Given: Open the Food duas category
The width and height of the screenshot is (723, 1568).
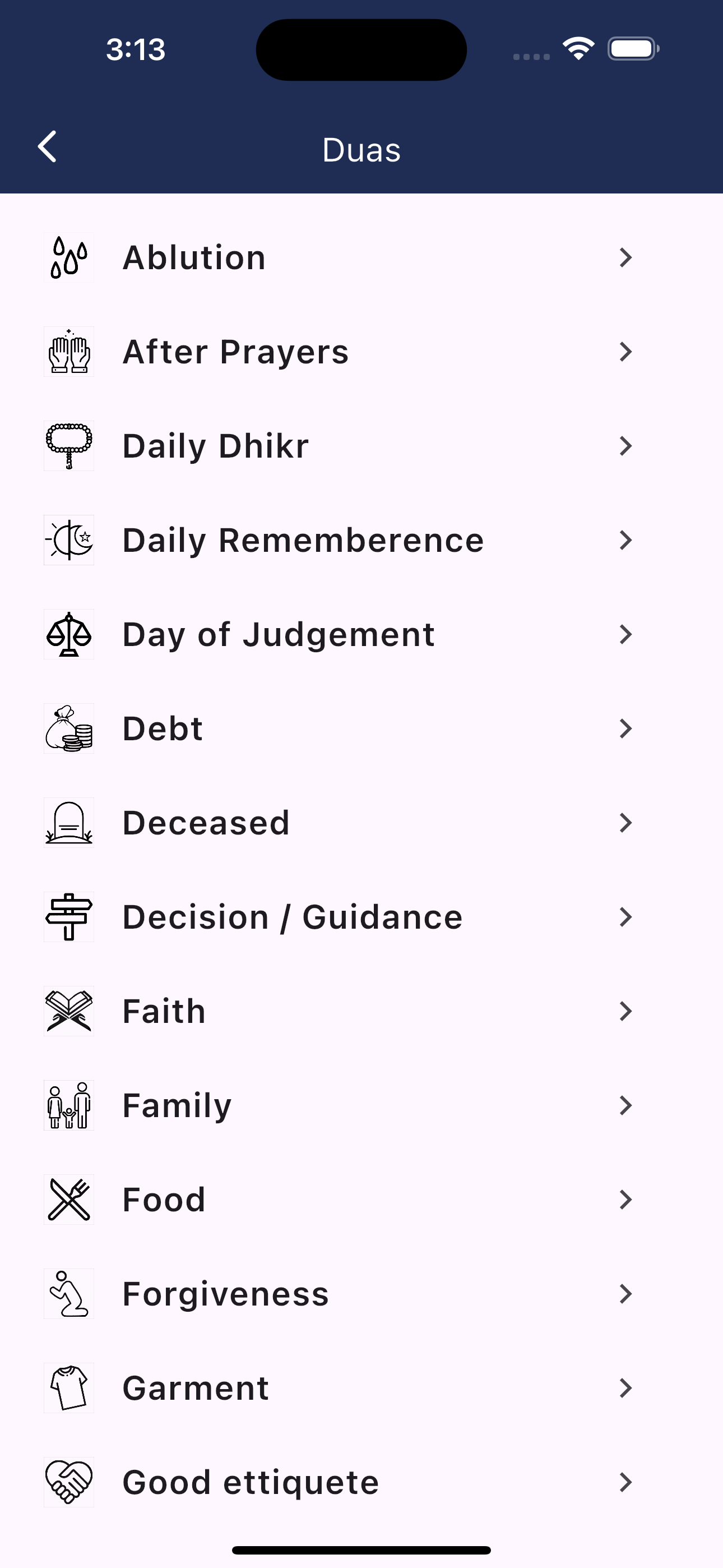Looking at the screenshot, I should coord(361,1200).
